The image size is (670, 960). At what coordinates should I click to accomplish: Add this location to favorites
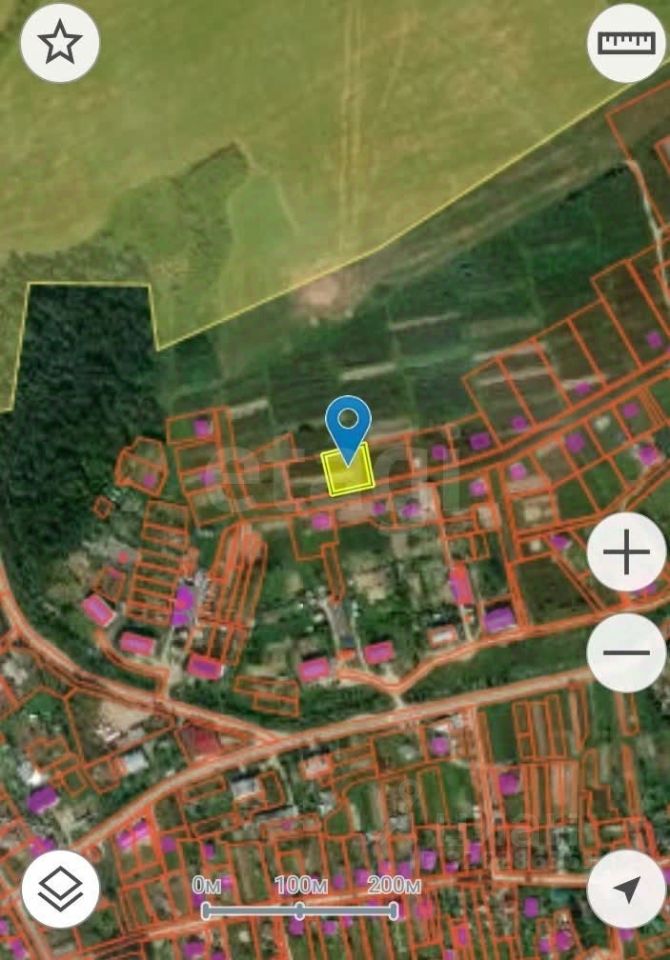click(x=60, y=43)
